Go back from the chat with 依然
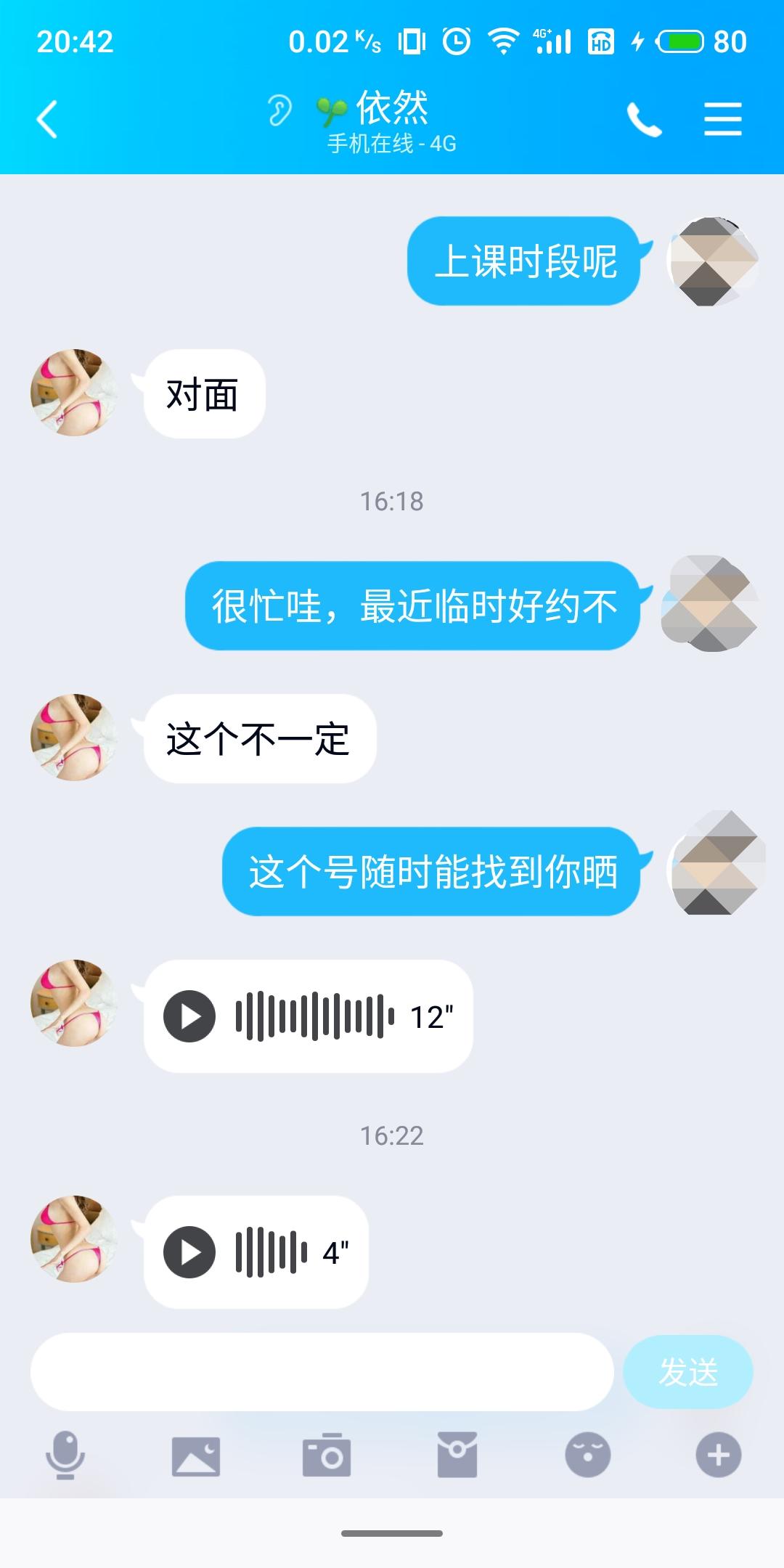The width and height of the screenshot is (784, 1568). tap(47, 120)
